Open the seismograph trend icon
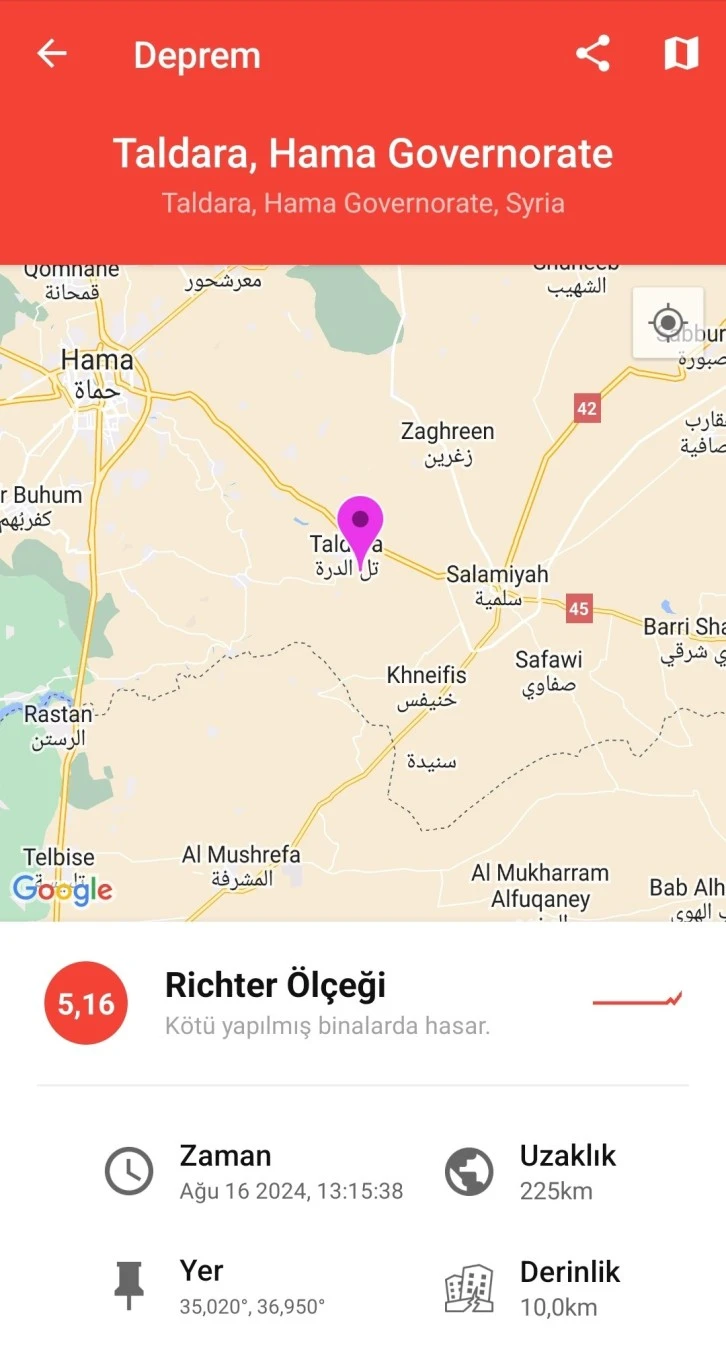The image size is (726, 1362). pyautogui.click(x=637, y=1000)
